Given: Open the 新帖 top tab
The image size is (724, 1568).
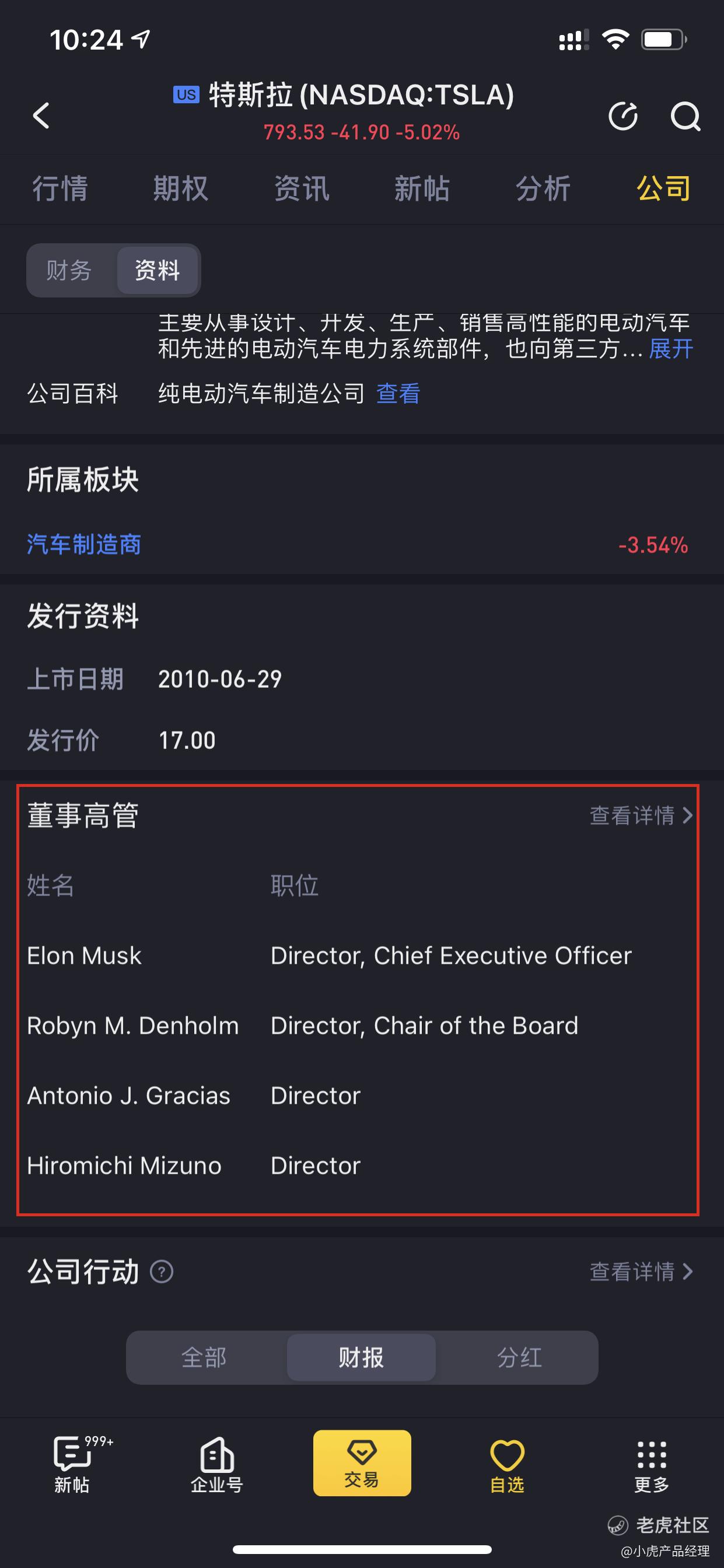Looking at the screenshot, I should [422, 188].
